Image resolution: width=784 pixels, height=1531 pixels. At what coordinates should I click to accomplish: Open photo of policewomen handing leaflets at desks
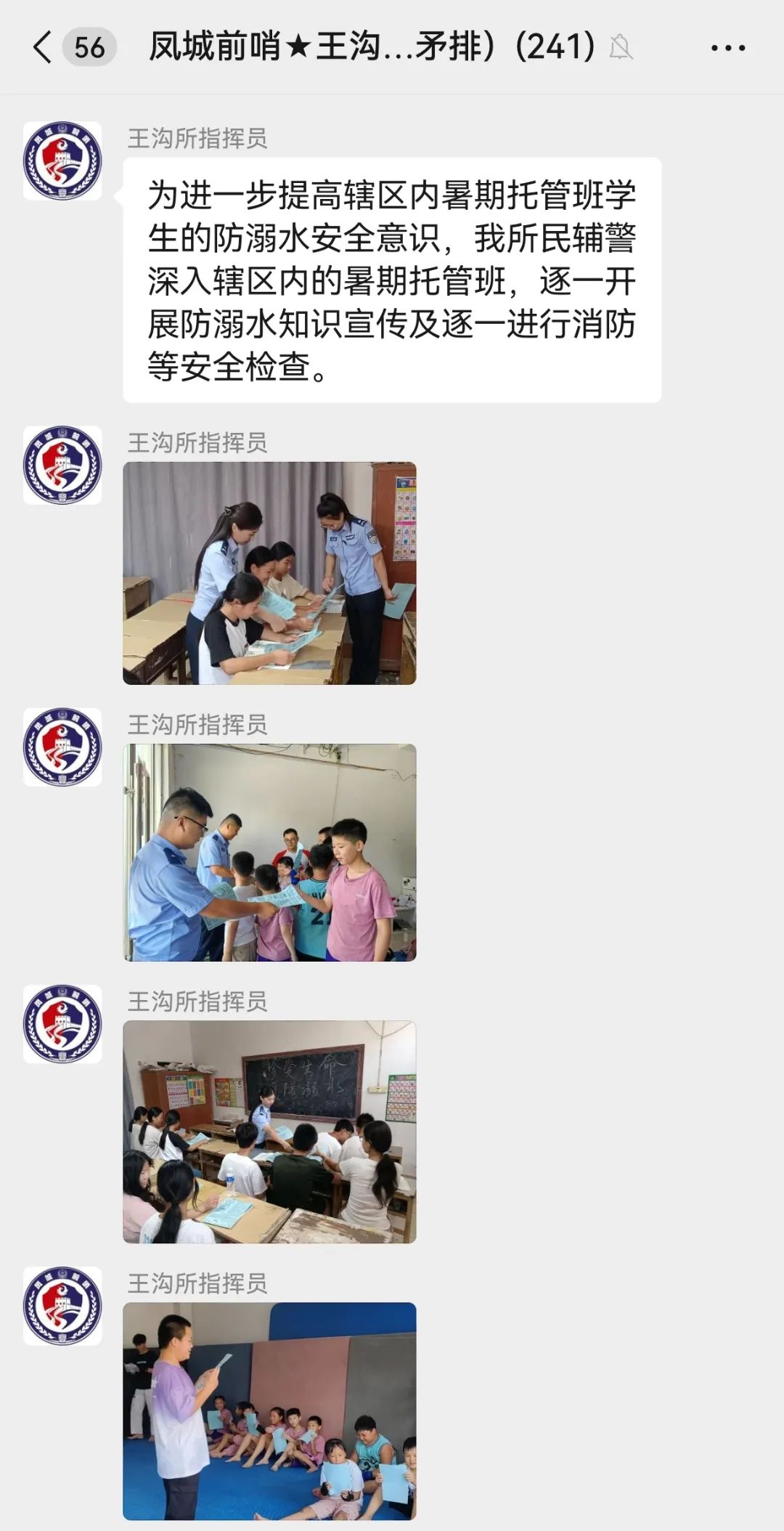point(269,573)
